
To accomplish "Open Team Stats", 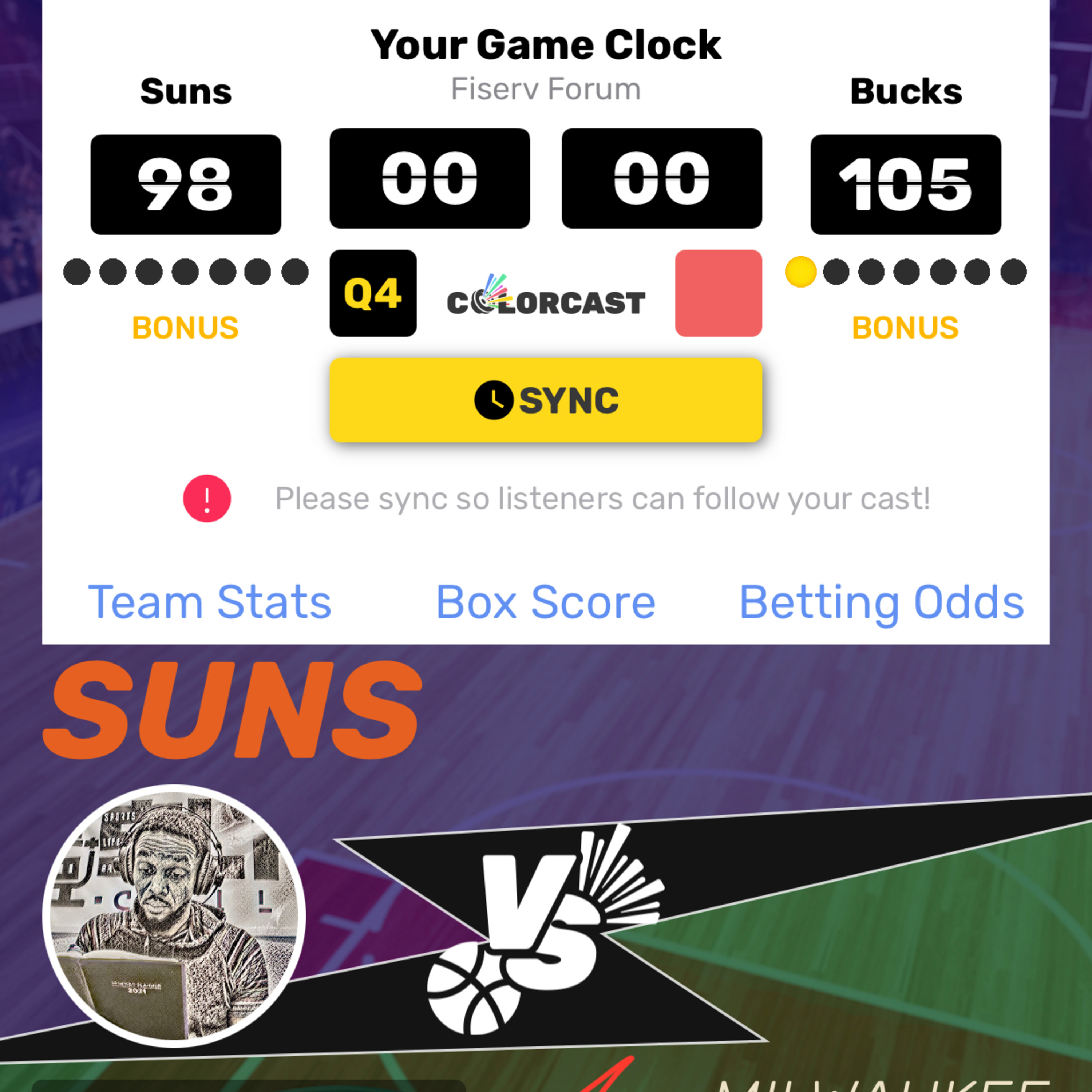I will click(x=210, y=602).
